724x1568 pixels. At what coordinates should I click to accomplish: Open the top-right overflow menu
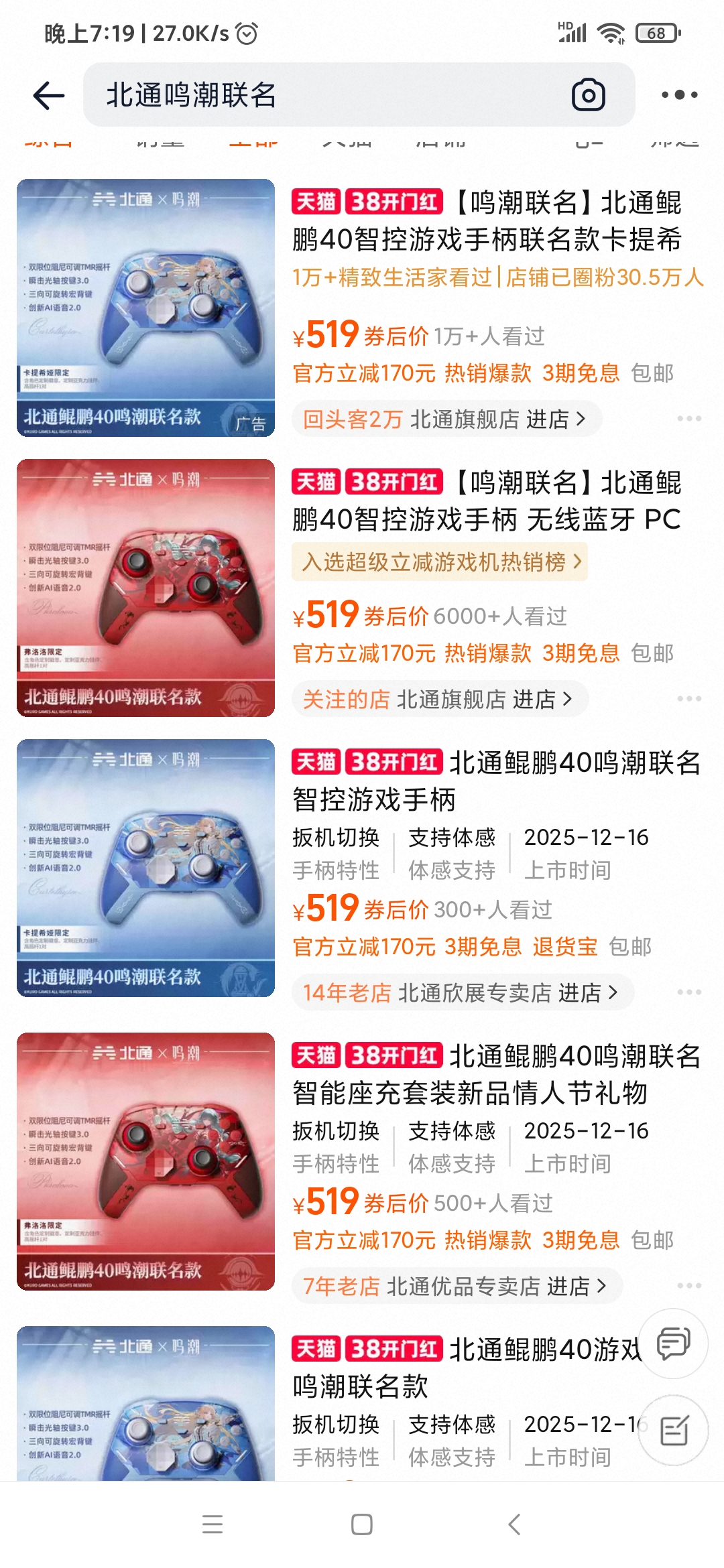pos(679,95)
